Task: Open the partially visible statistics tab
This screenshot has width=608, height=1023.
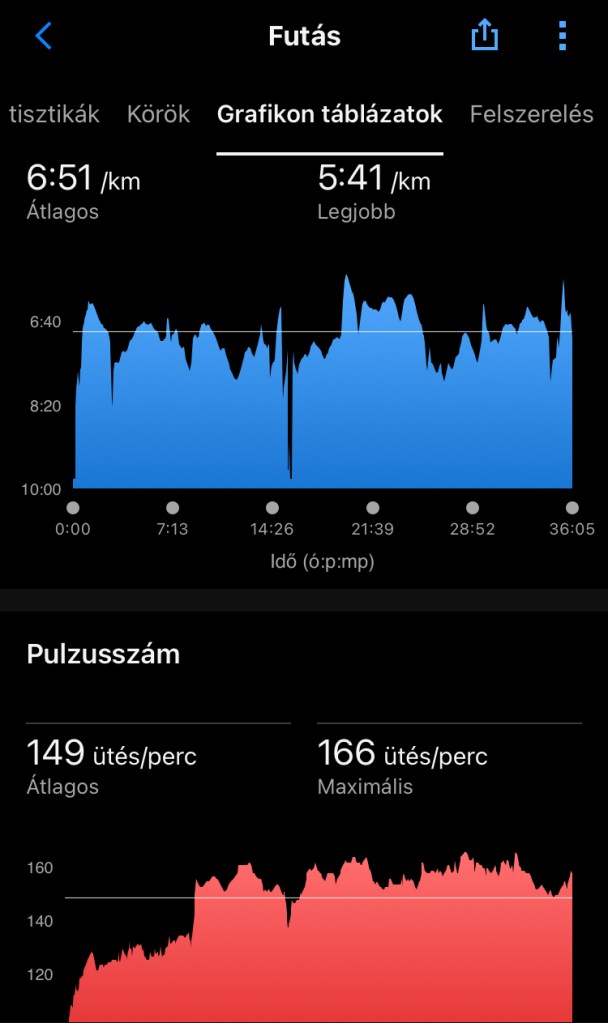Action: click(x=54, y=114)
